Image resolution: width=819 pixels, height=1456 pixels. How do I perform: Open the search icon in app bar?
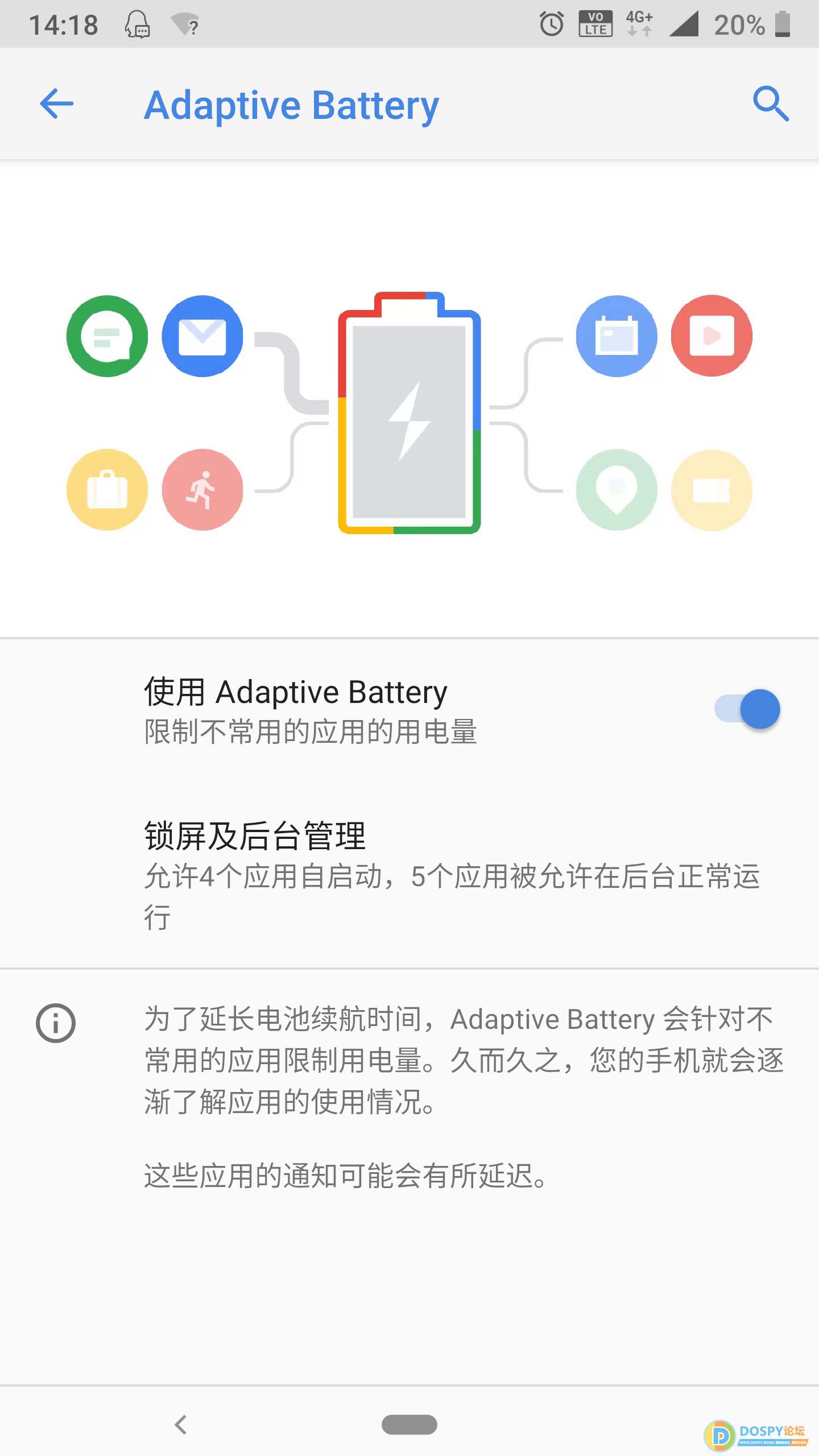771,104
